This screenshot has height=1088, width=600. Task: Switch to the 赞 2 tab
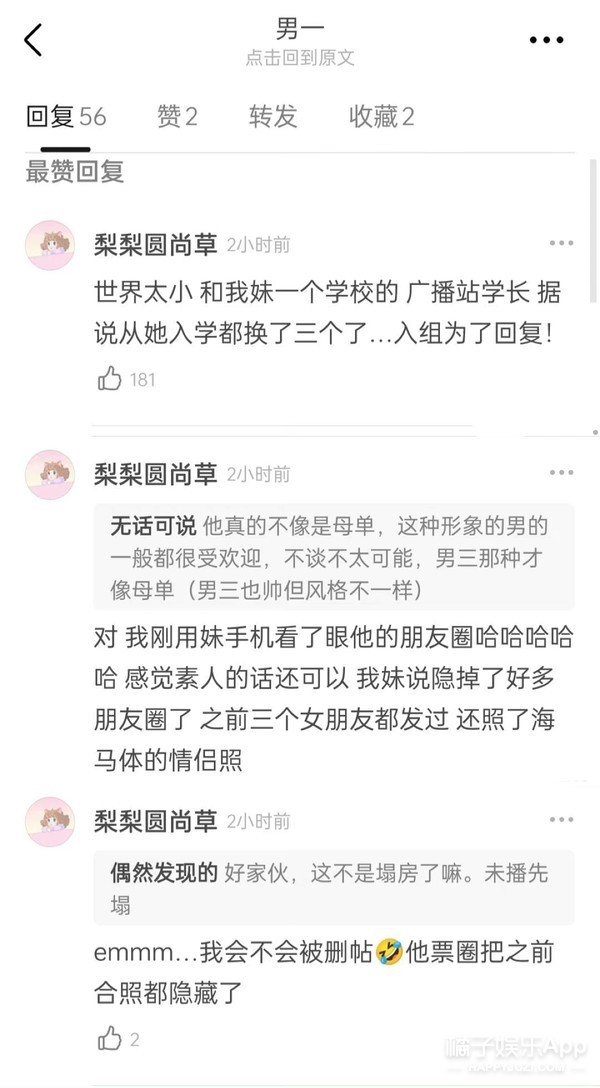coord(177,117)
